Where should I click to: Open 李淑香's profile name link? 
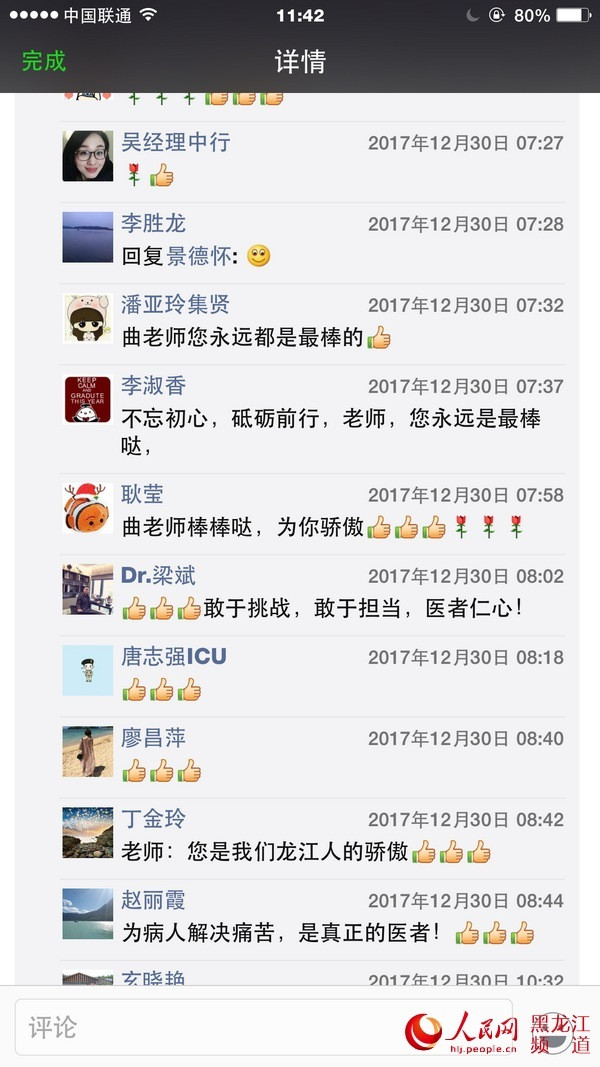point(153,385)
